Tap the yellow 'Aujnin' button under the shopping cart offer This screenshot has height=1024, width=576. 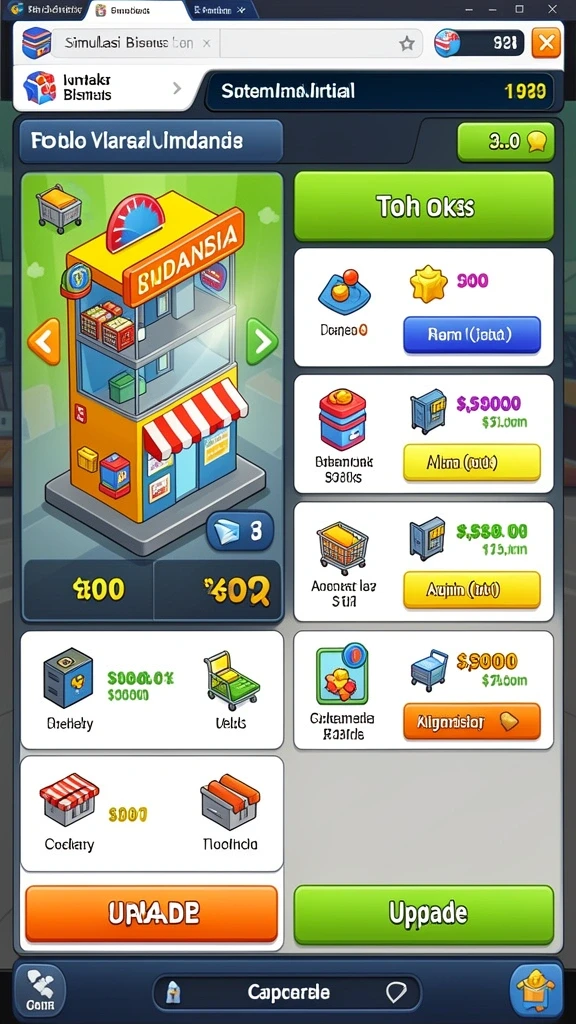point(472,590)
